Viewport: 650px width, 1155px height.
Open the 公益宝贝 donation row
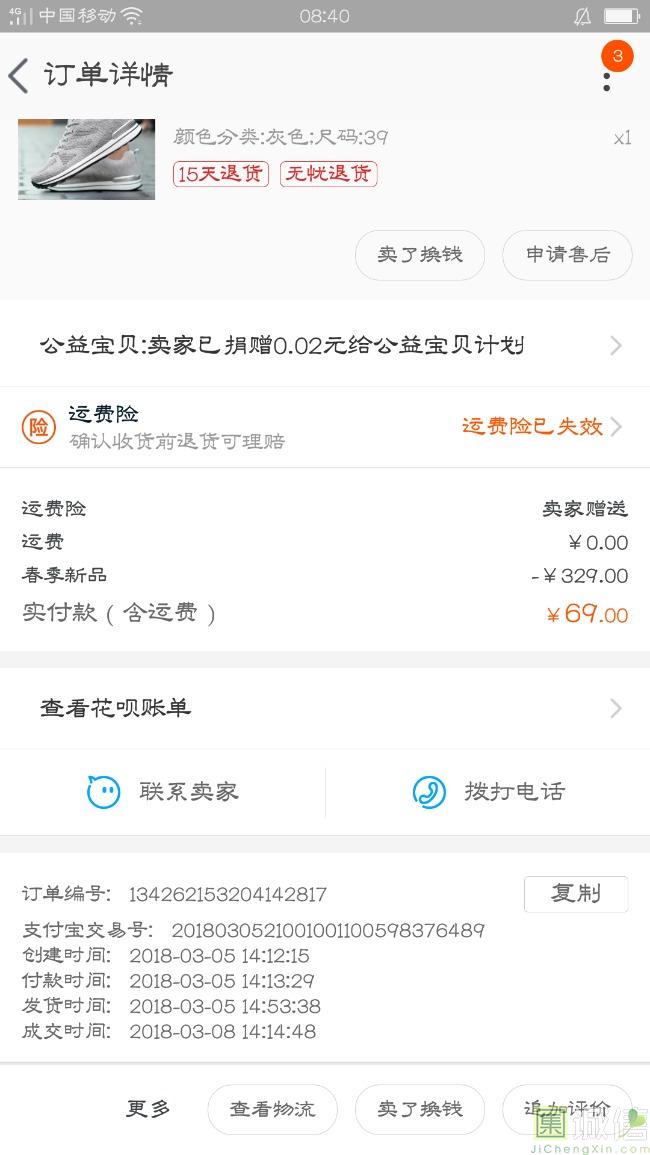[x=325, y=345]
